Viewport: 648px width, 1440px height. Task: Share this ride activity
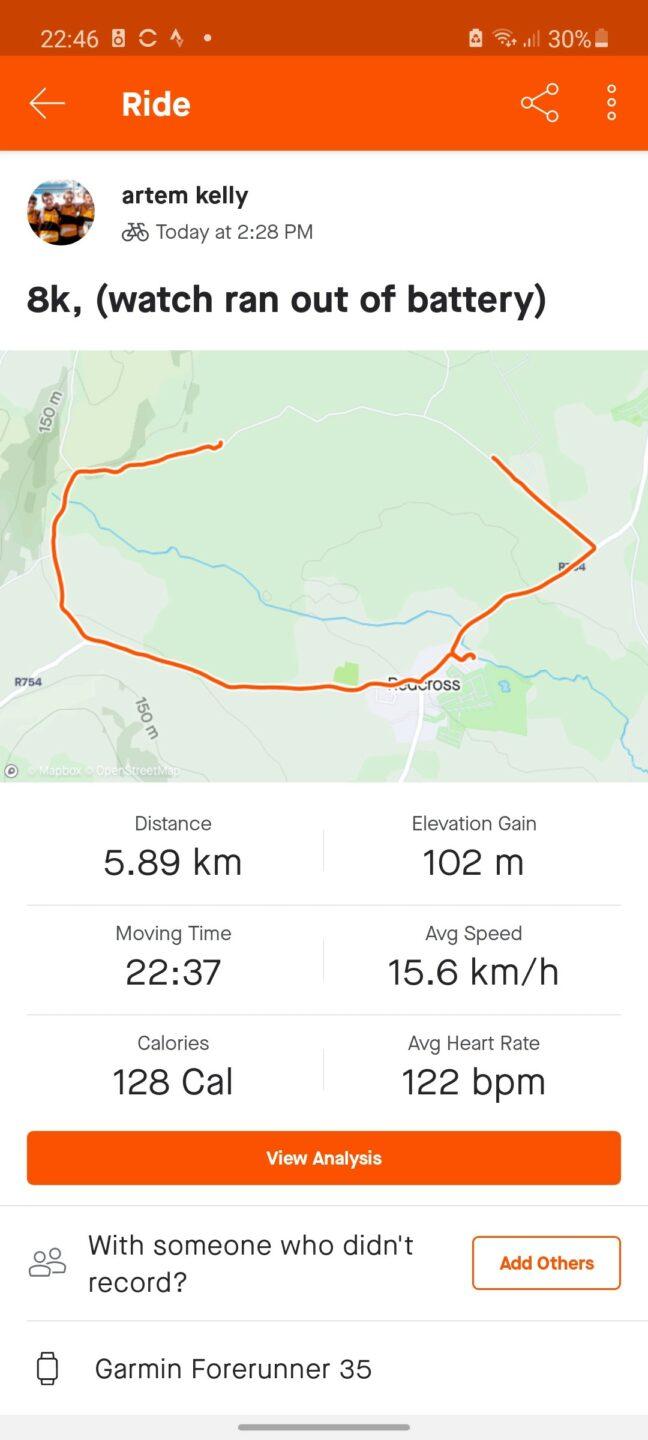(539, 103)
